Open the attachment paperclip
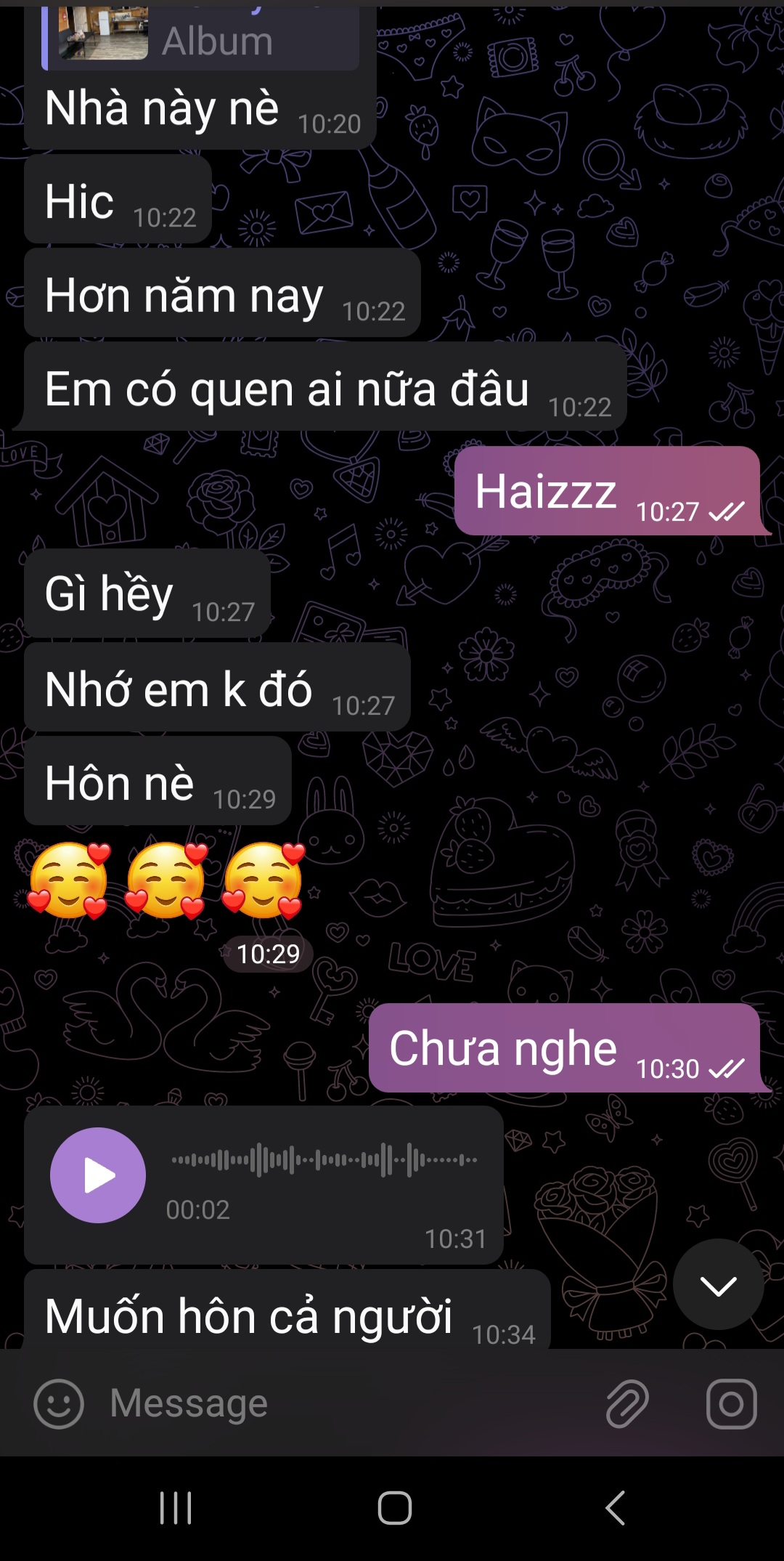784x1561 pixels. pos(627,1403)
